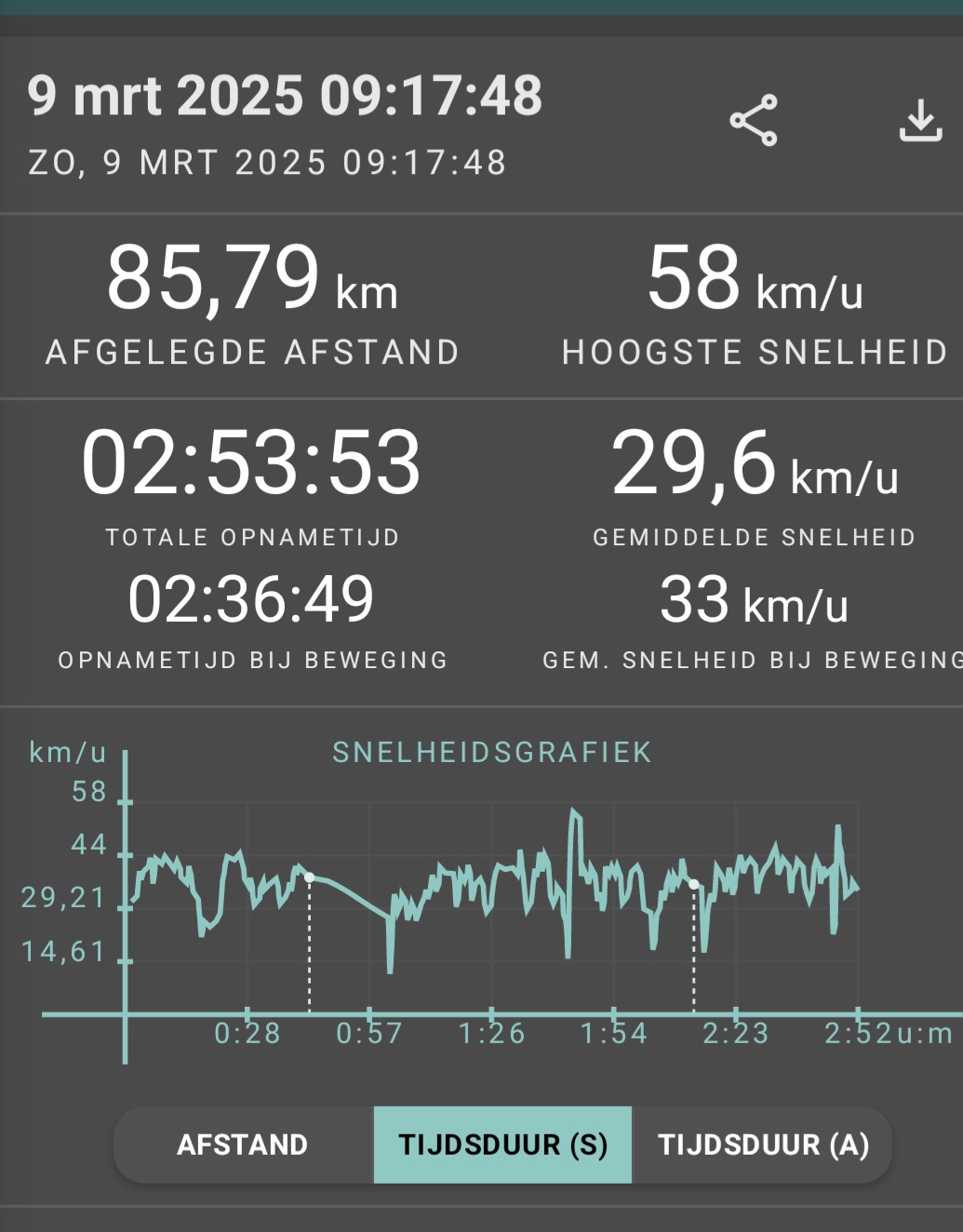This screenshot has height=1232, width=963.
Task: Share this recorded trip
Action: (x=754, y=121)
